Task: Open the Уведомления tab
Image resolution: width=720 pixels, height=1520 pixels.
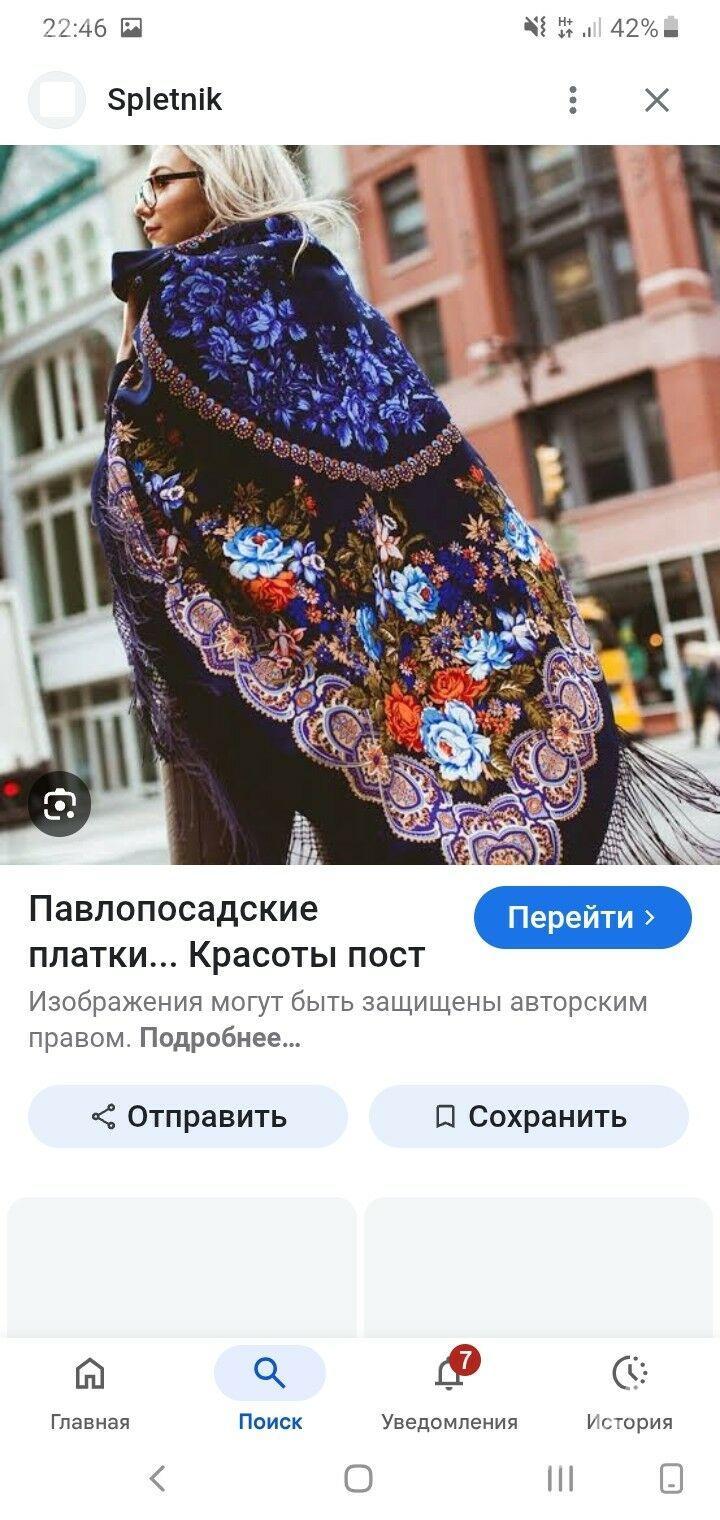Action: [449, 1390]
